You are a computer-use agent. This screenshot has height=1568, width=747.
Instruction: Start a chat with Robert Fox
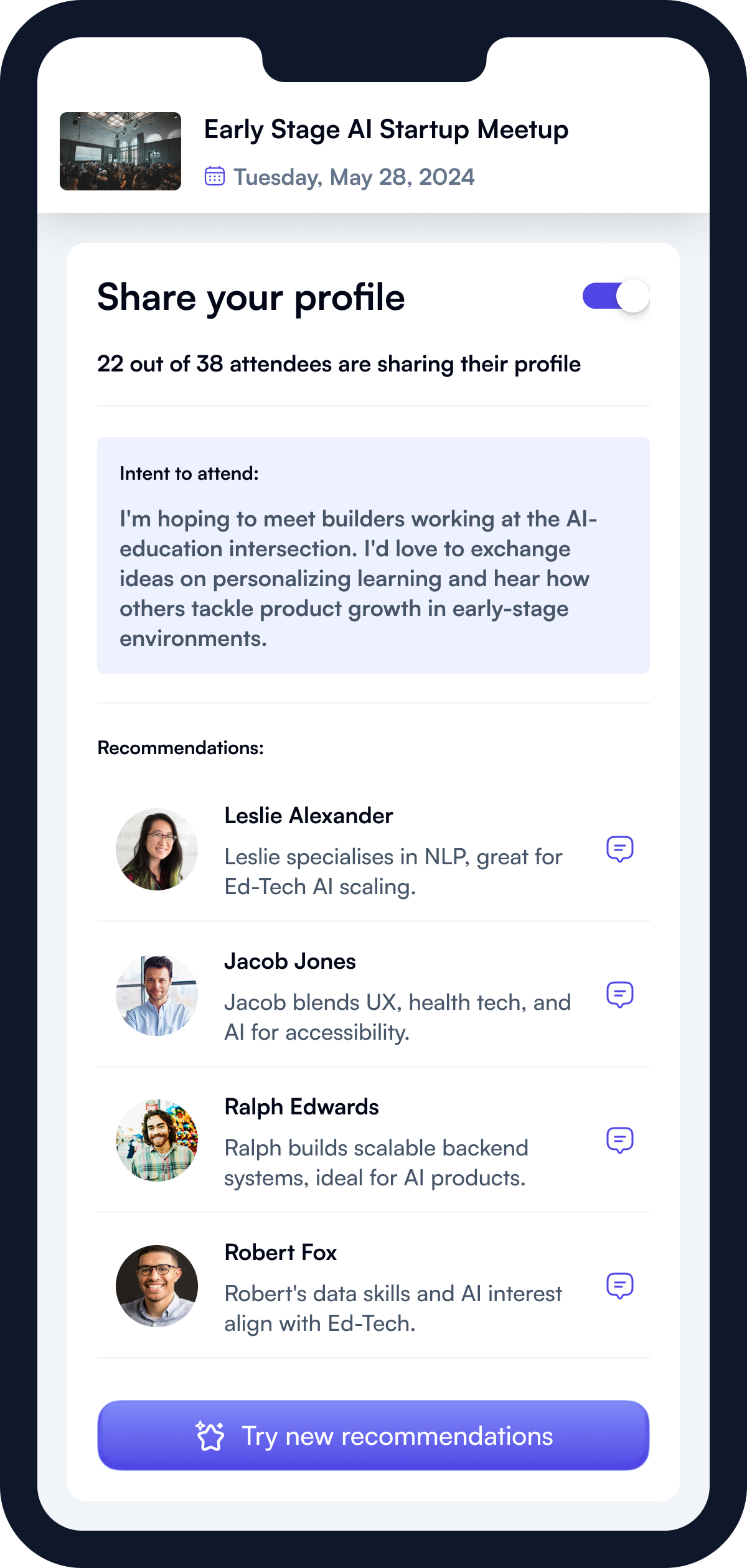pyautogui.click(x=620, y=1286)
